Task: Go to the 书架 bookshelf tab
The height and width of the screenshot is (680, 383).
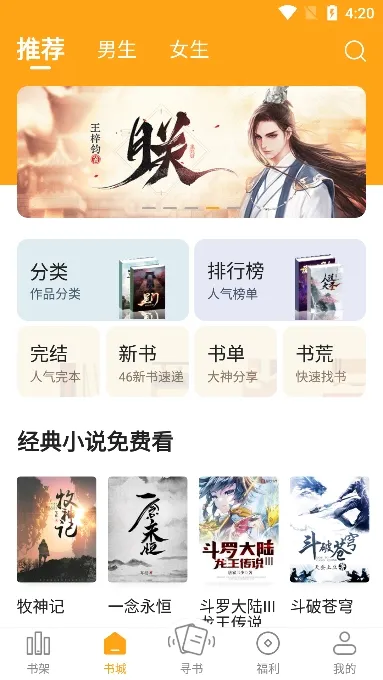Action: pyautogui.click(x=38, y=653)
